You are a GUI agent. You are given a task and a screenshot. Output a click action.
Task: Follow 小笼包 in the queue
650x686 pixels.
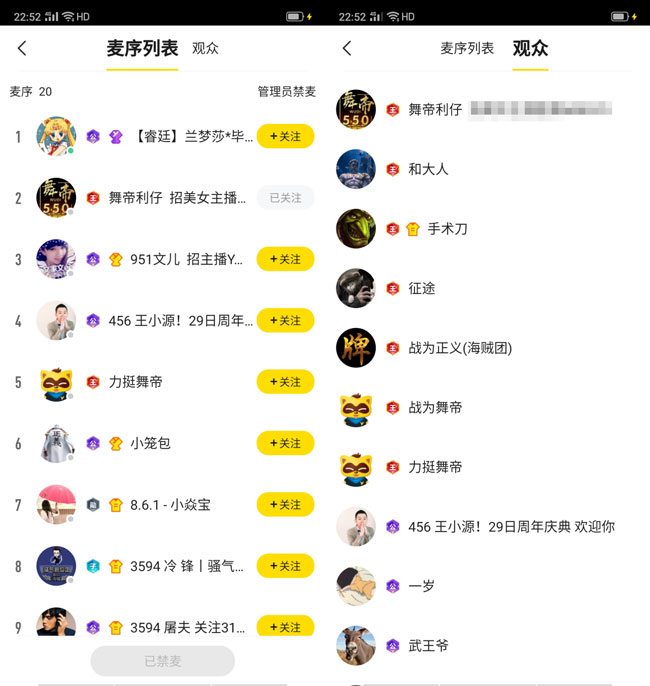pos(285,443)
